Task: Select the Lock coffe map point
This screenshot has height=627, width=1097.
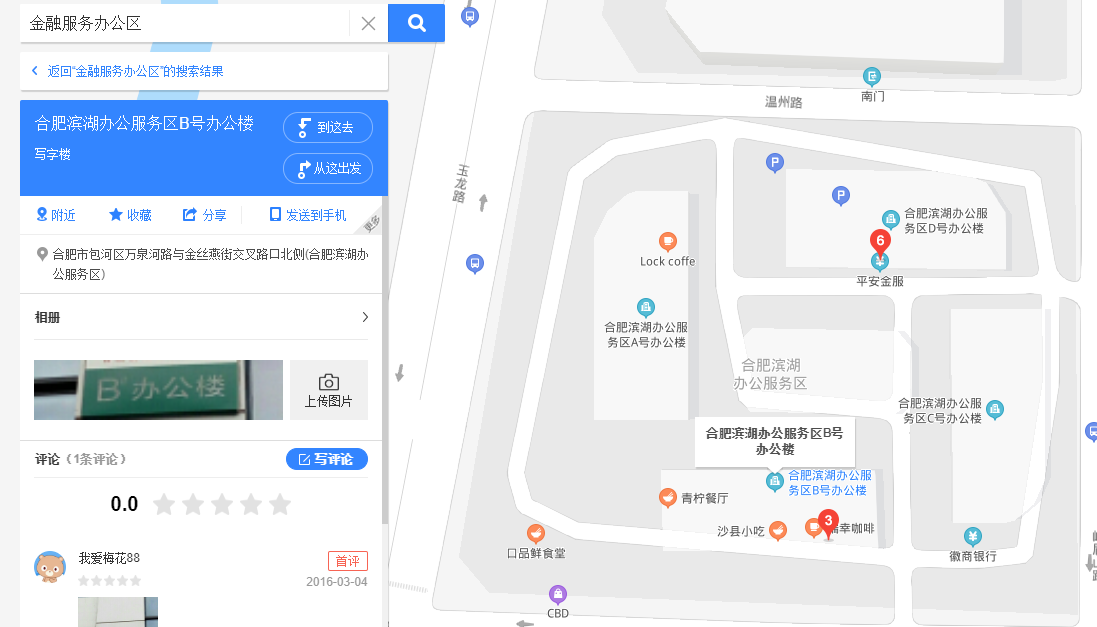Action: point(667,242)
